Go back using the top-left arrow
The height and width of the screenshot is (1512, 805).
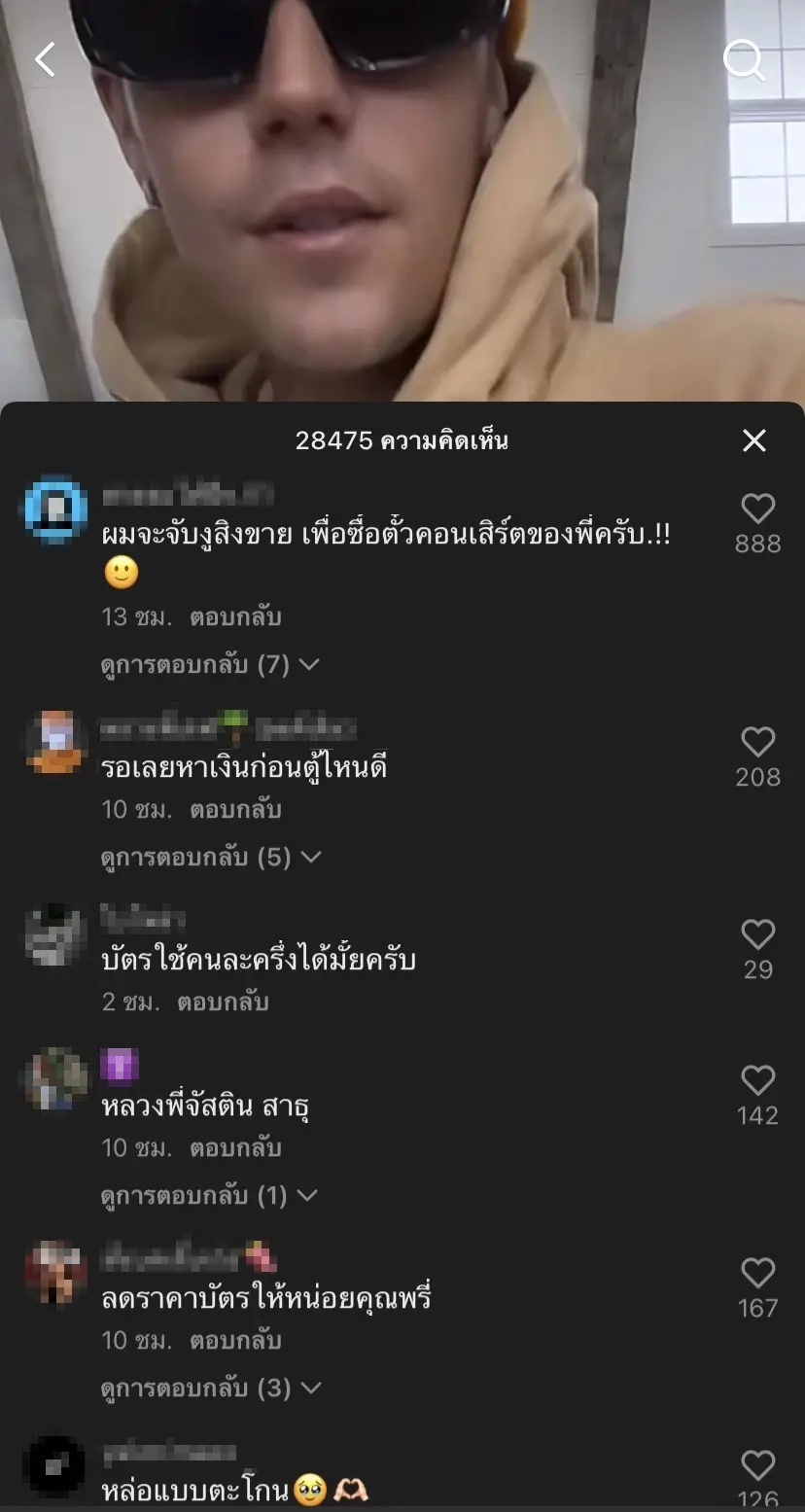click(x=46, y=60)
